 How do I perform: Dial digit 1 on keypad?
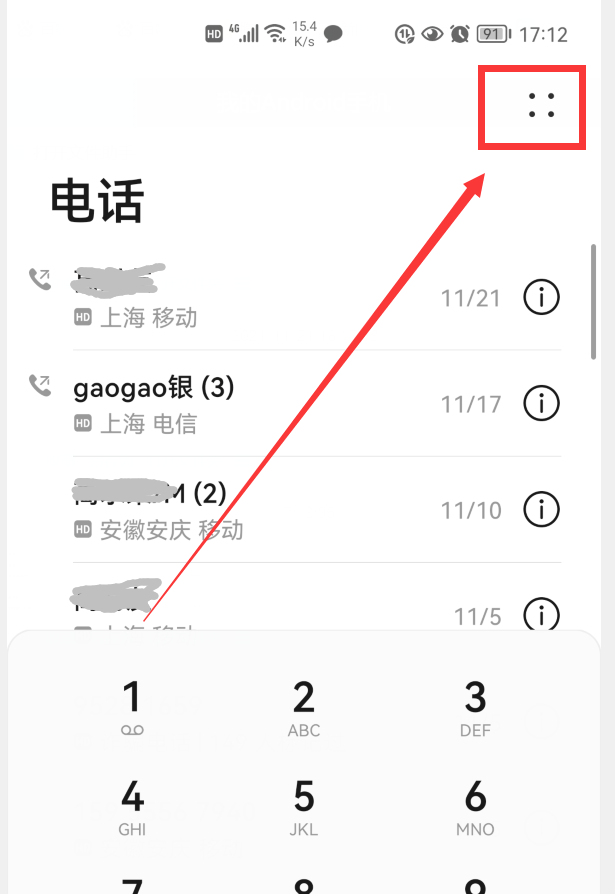[x=132, y=707]
